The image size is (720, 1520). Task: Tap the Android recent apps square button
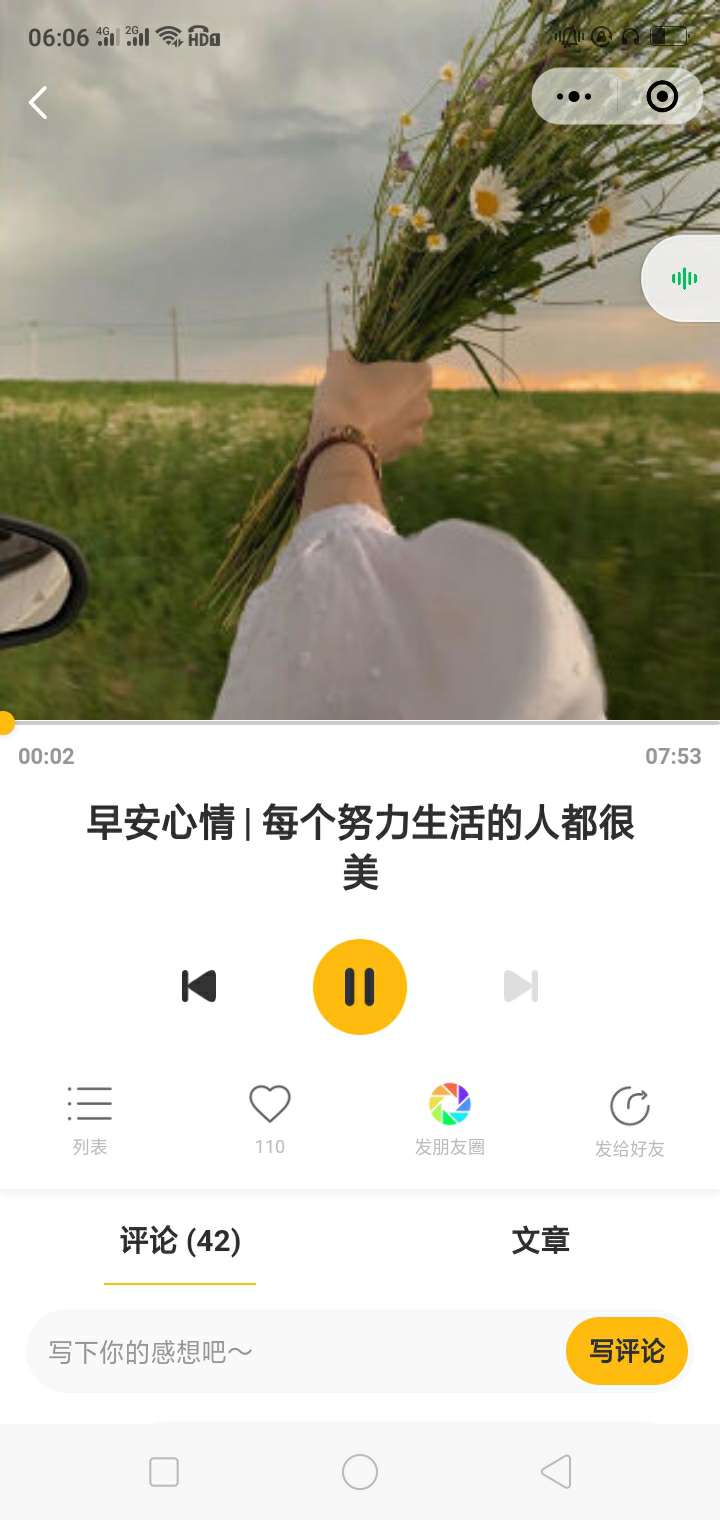164,1472
